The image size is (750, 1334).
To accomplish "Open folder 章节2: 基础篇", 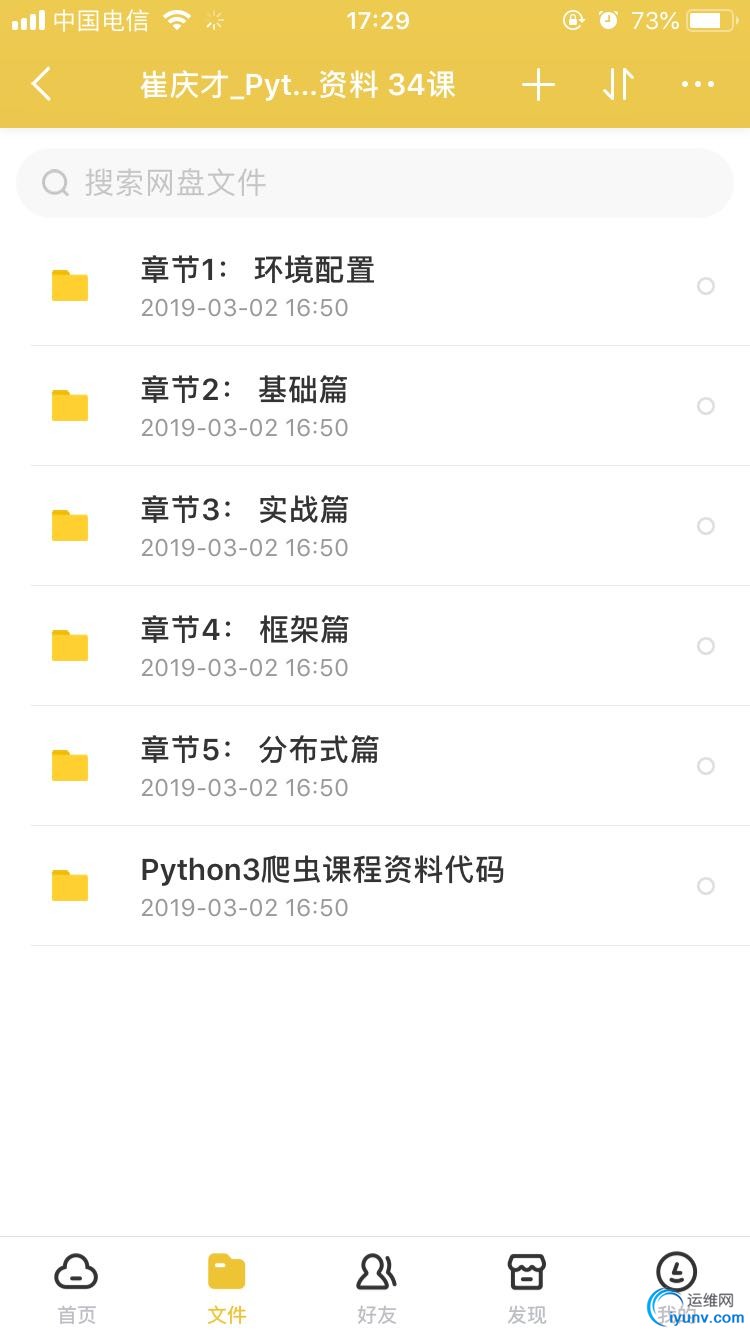I will (245, 406).
